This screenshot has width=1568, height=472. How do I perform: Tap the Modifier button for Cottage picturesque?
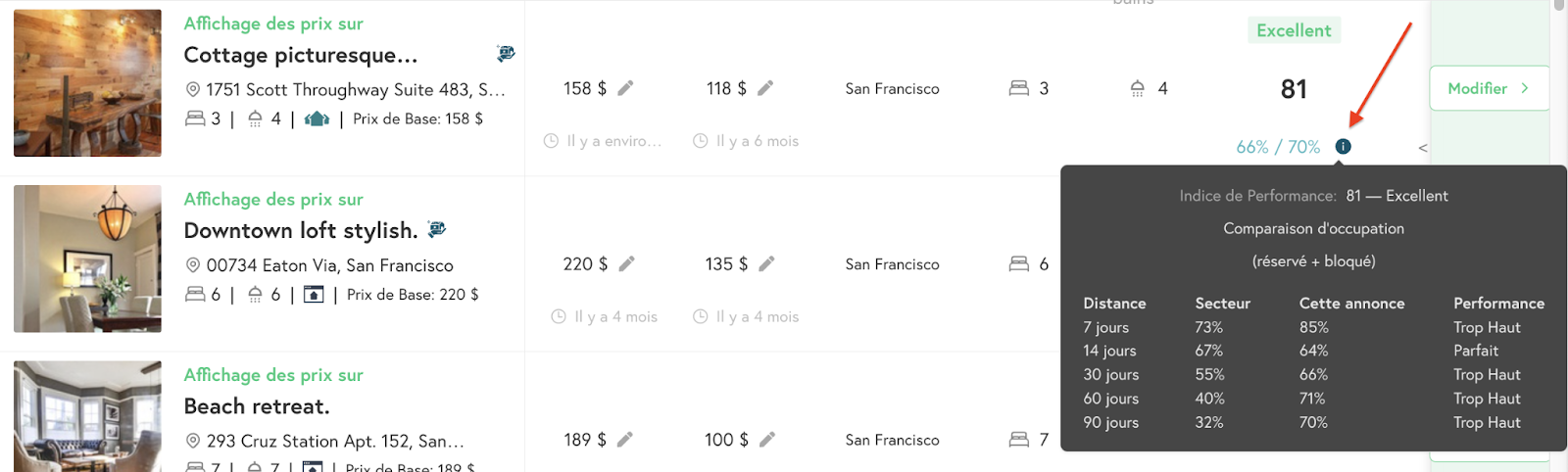click(x=1489, y=88)
